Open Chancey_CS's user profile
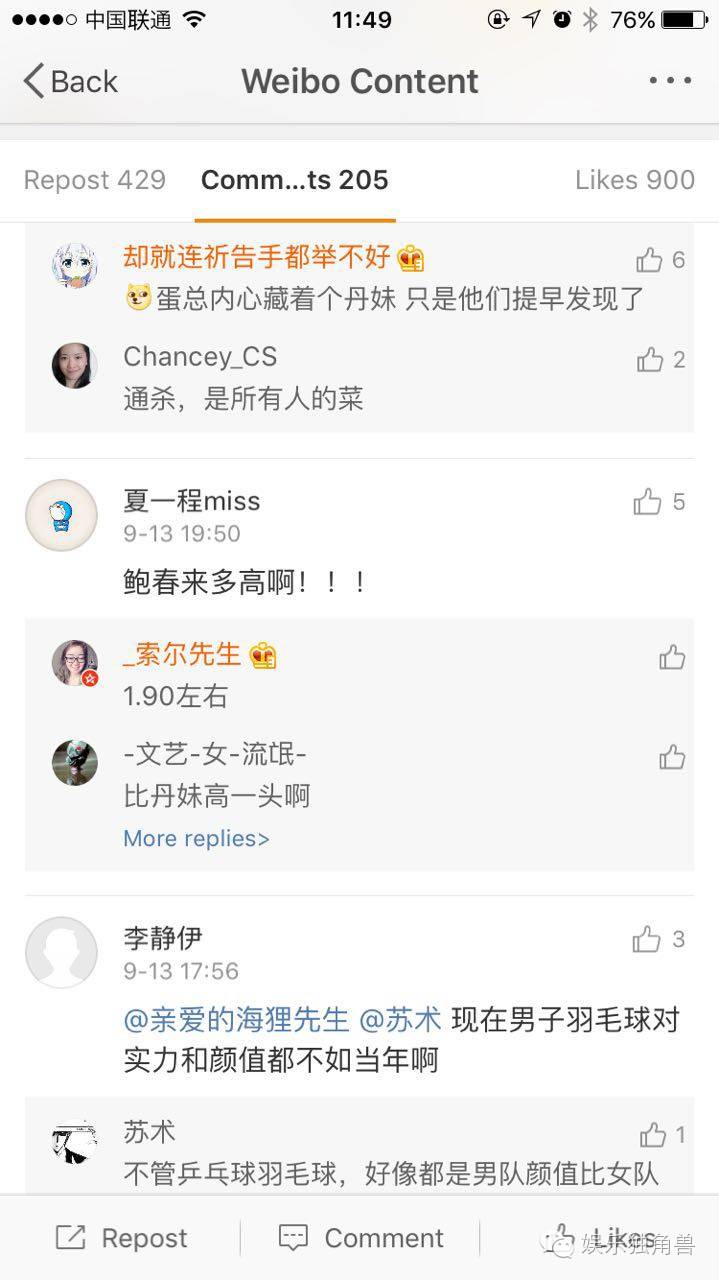The height and width of the screenshot is (1280, 719). point(200,357)
